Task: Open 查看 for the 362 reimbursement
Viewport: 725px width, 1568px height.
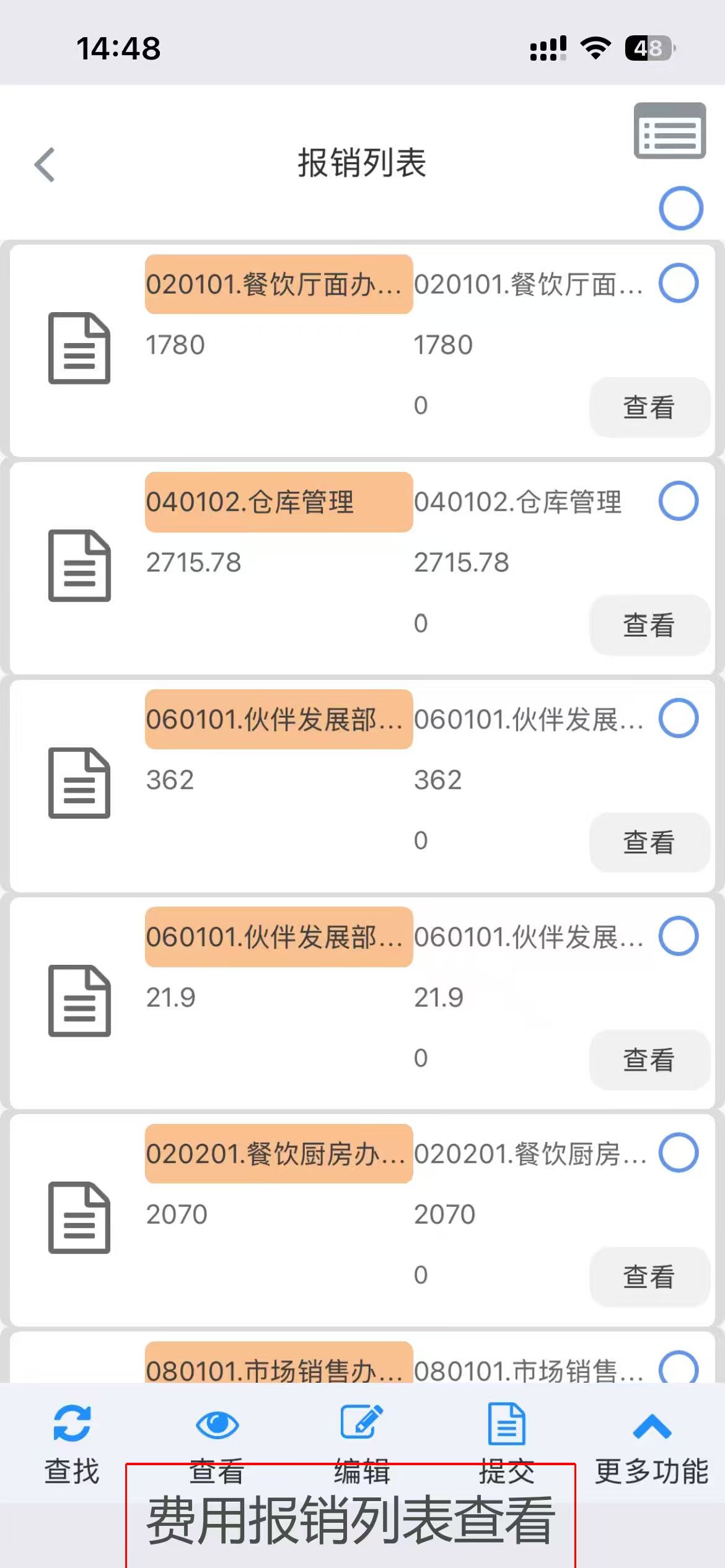Action: click(x=649, y=842)
